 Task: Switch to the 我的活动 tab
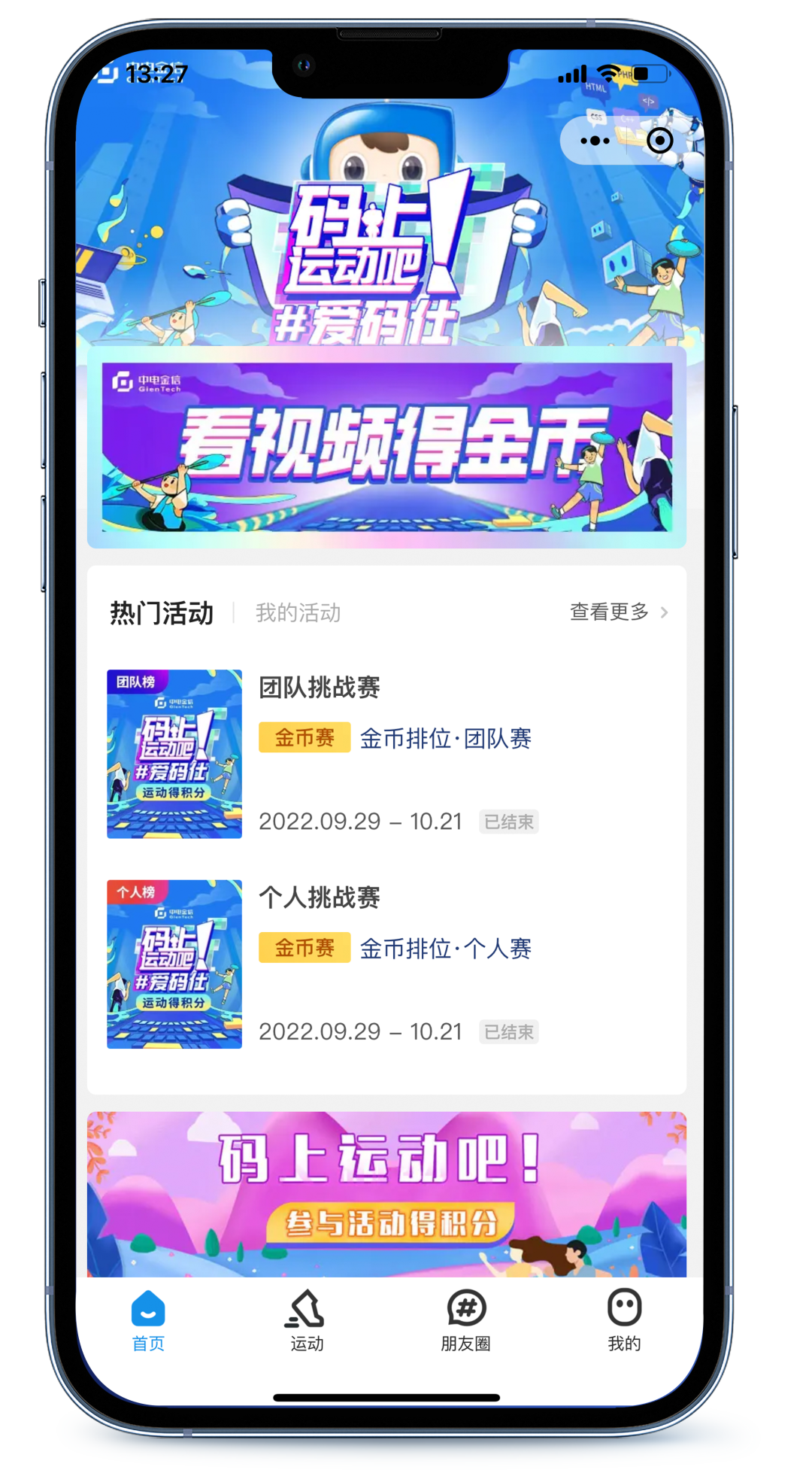(x=298, y=612)
